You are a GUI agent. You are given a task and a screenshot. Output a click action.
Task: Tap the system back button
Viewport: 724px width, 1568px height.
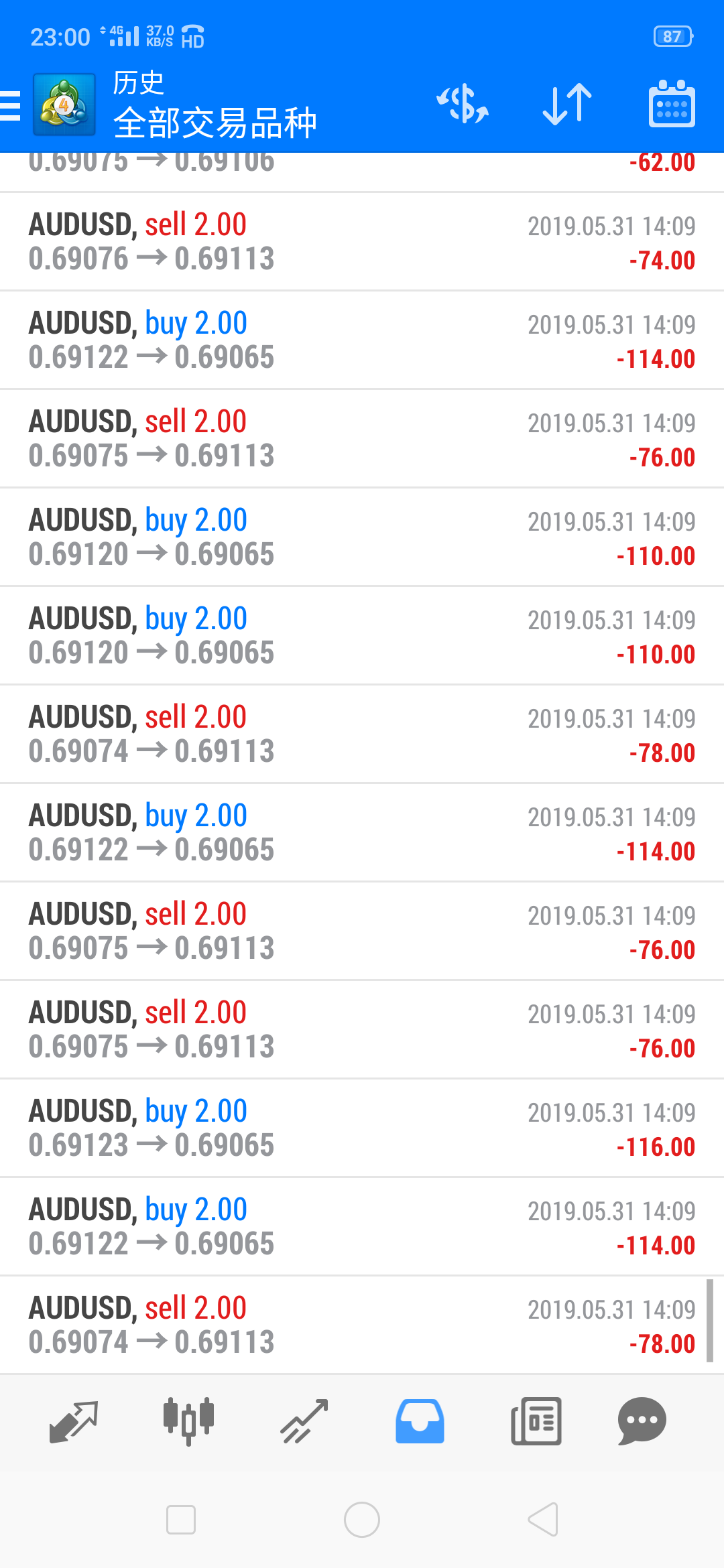(x=544, y=1519)
